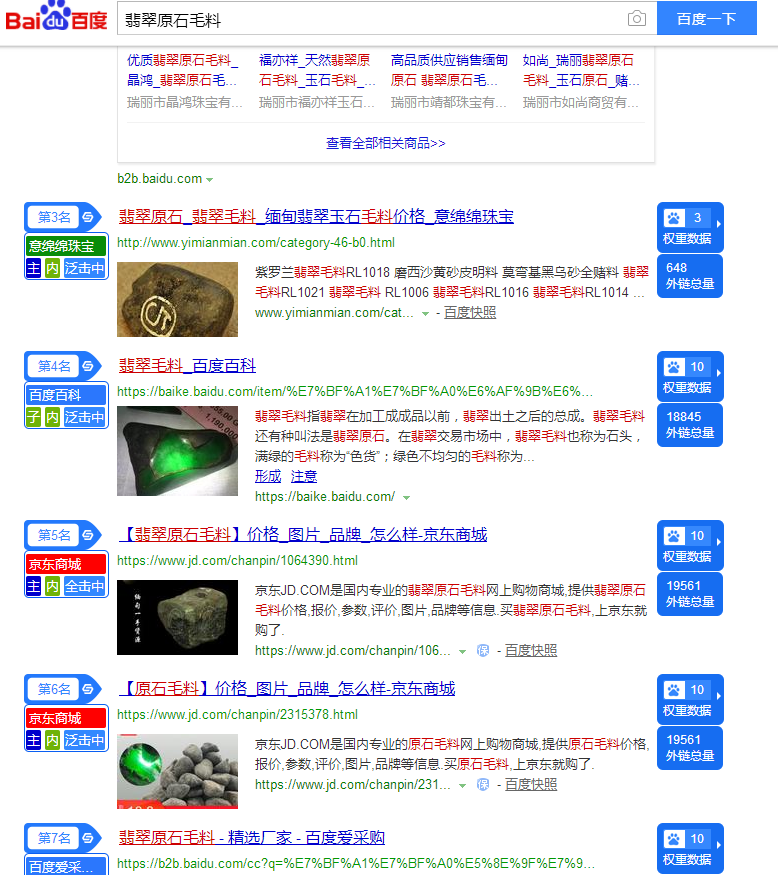Open 形成 sublink under Baike result
778x875 pixels.
point(268,477)
